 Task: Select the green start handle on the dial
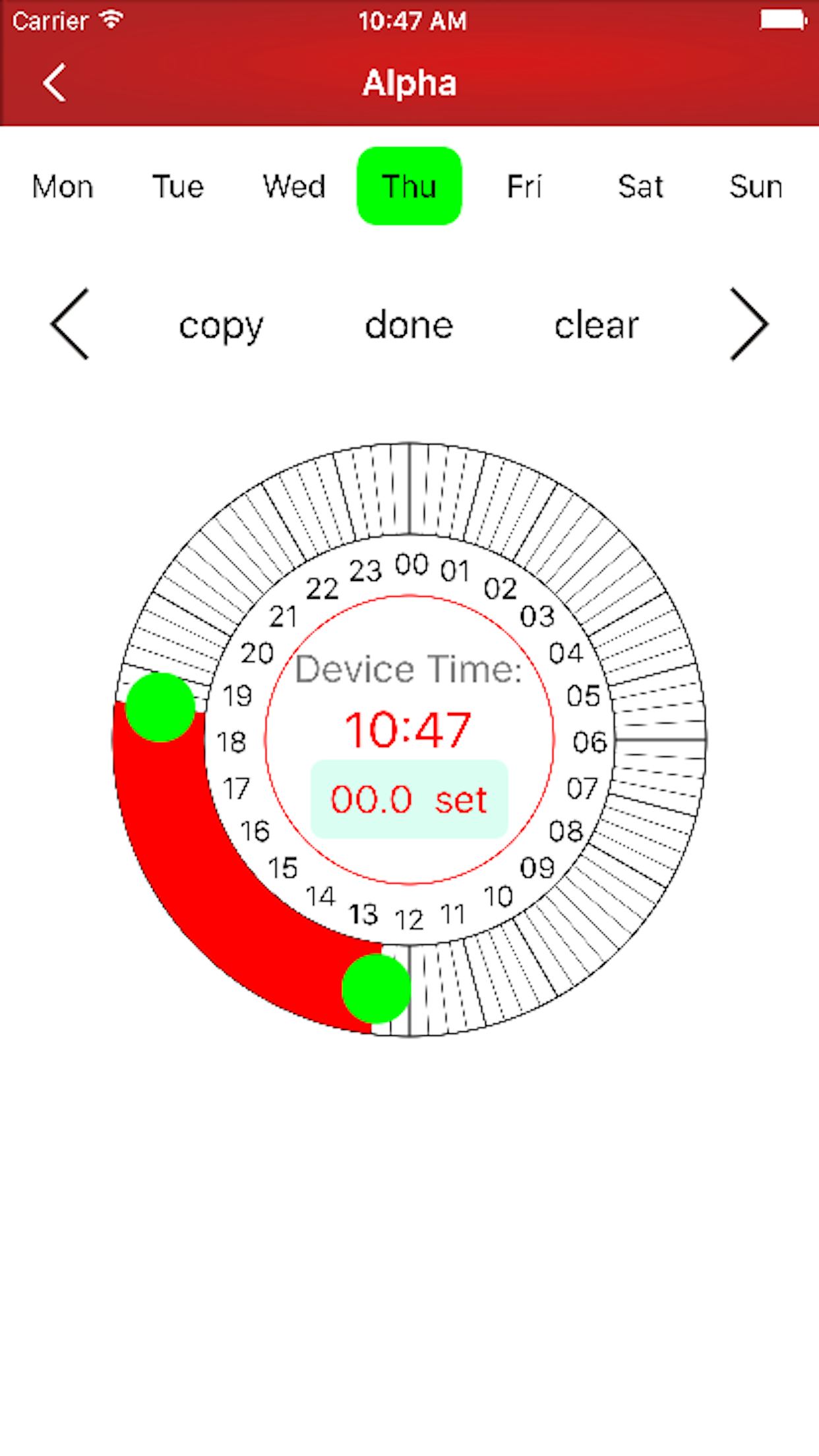coord(162,708)
